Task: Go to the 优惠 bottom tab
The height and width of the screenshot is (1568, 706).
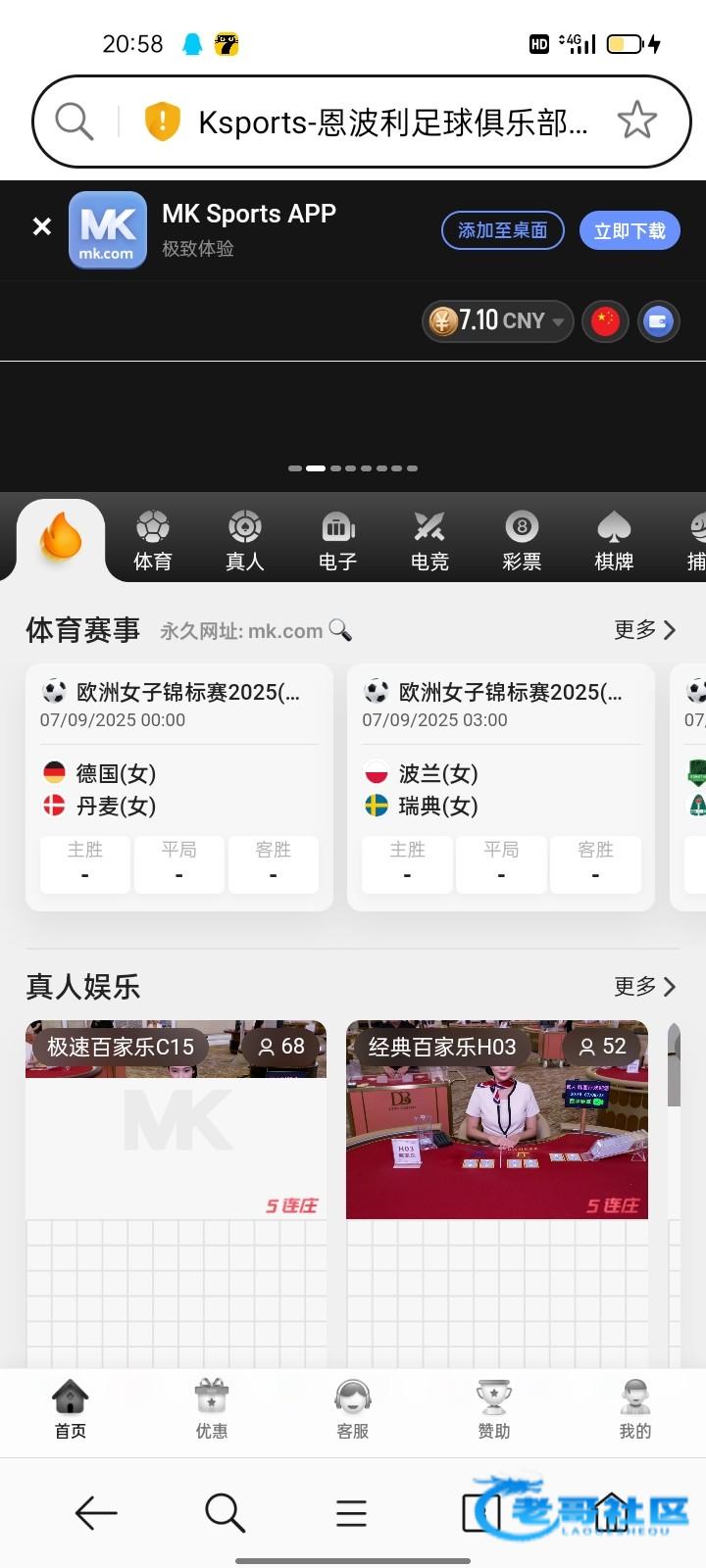Action: [x=212, y=1409]
